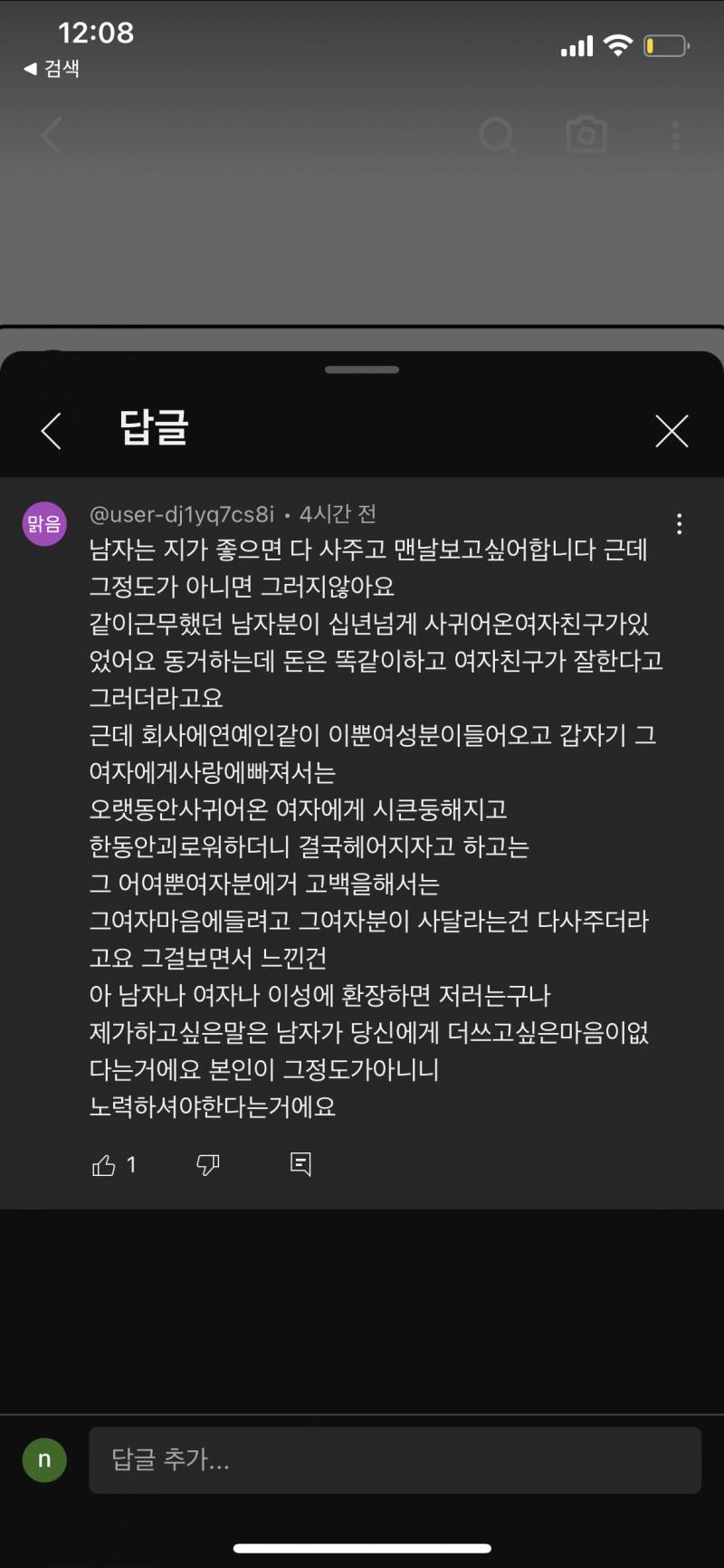The image size is (724, 1568).
Task: Tap the battery indicator
Action: point(666,44)
